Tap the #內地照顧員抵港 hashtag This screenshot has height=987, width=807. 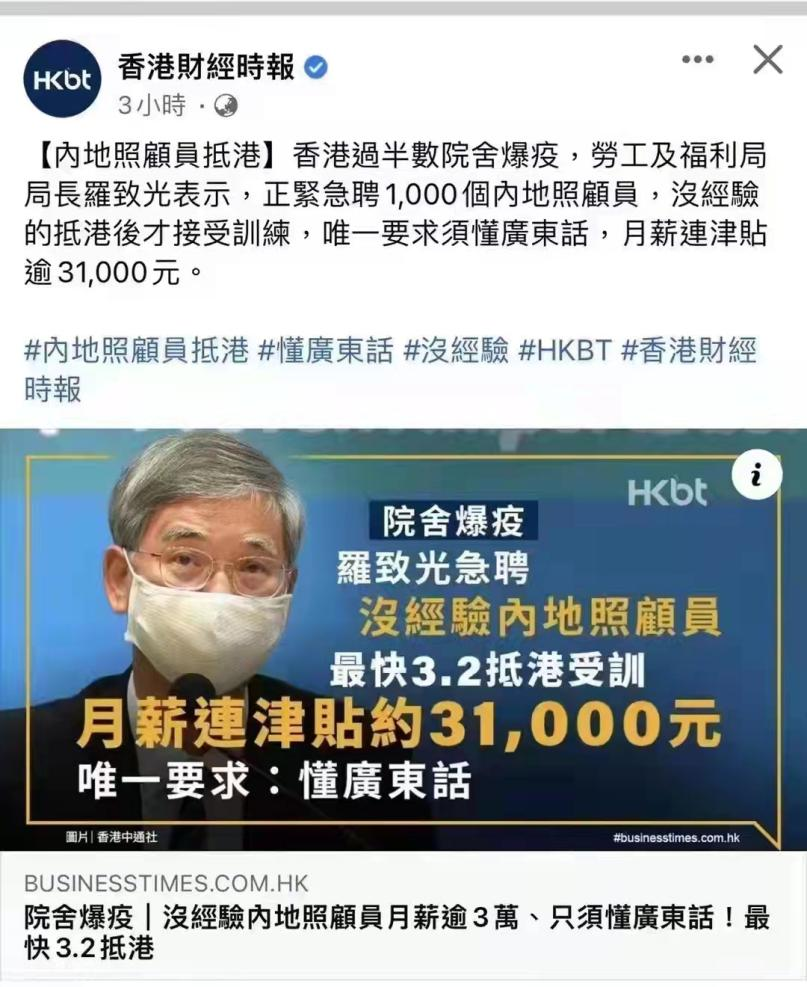tap(136, 352)
